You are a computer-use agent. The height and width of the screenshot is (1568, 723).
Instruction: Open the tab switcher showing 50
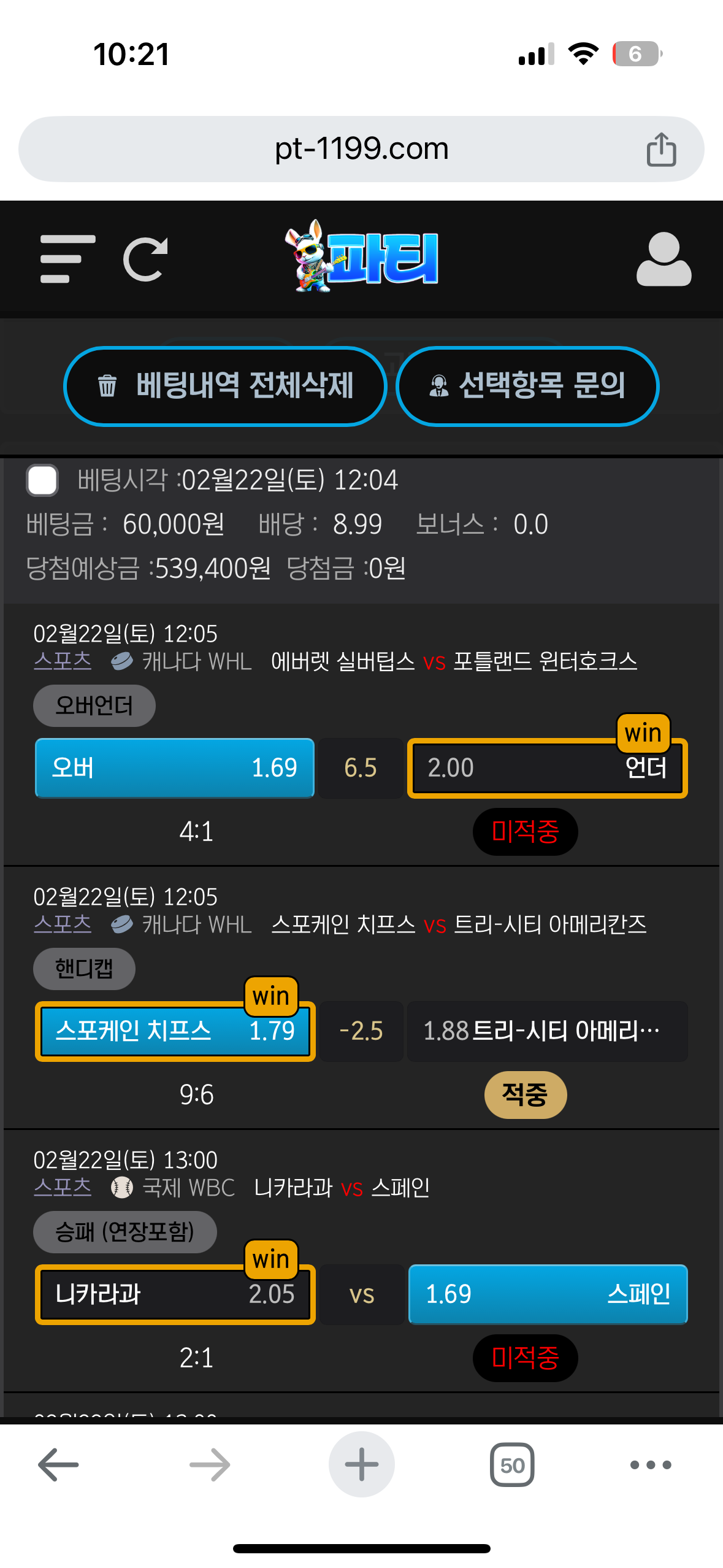click(512, 1464)
